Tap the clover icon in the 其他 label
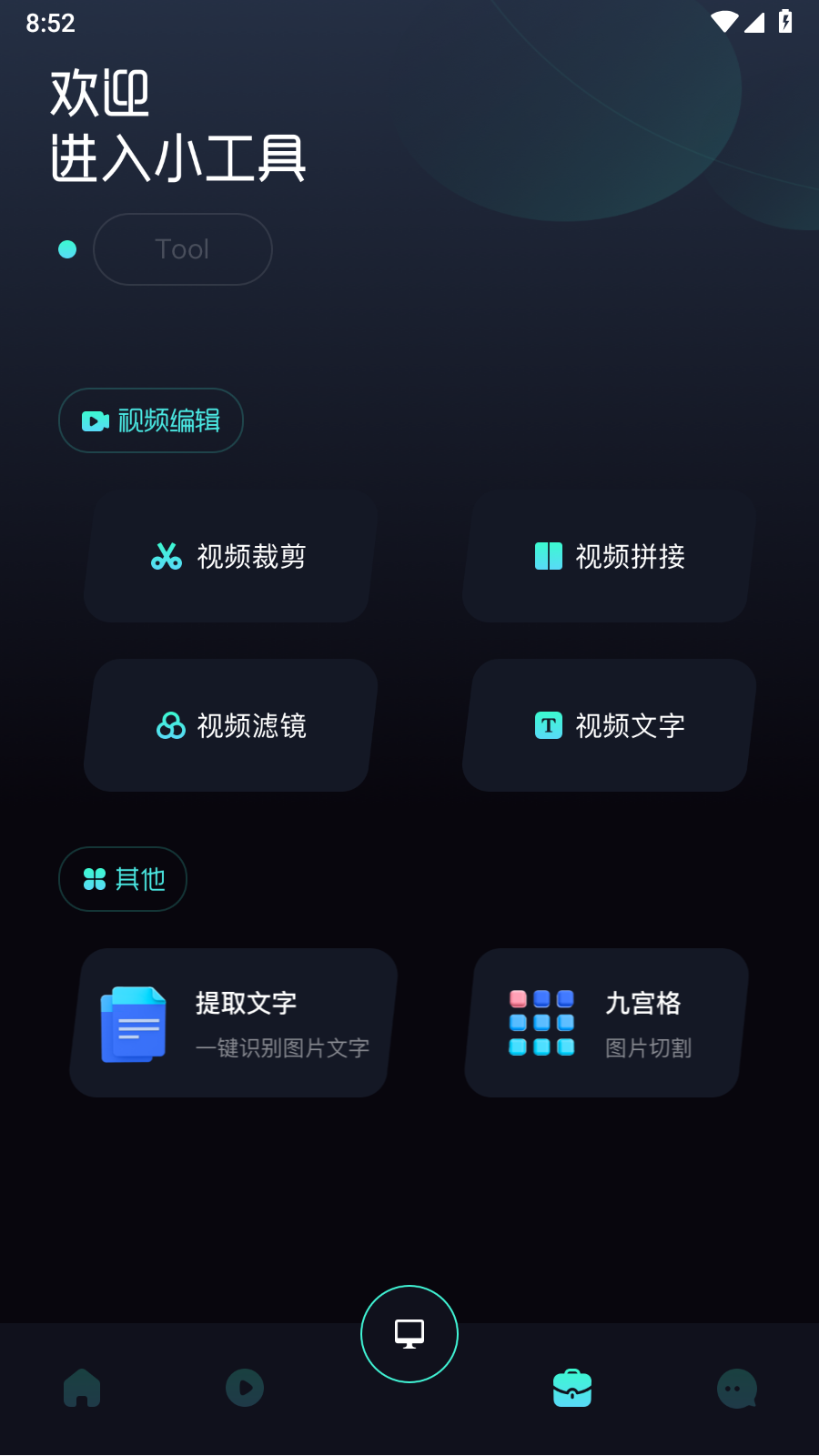819x1456 pixels. (93, 879)
